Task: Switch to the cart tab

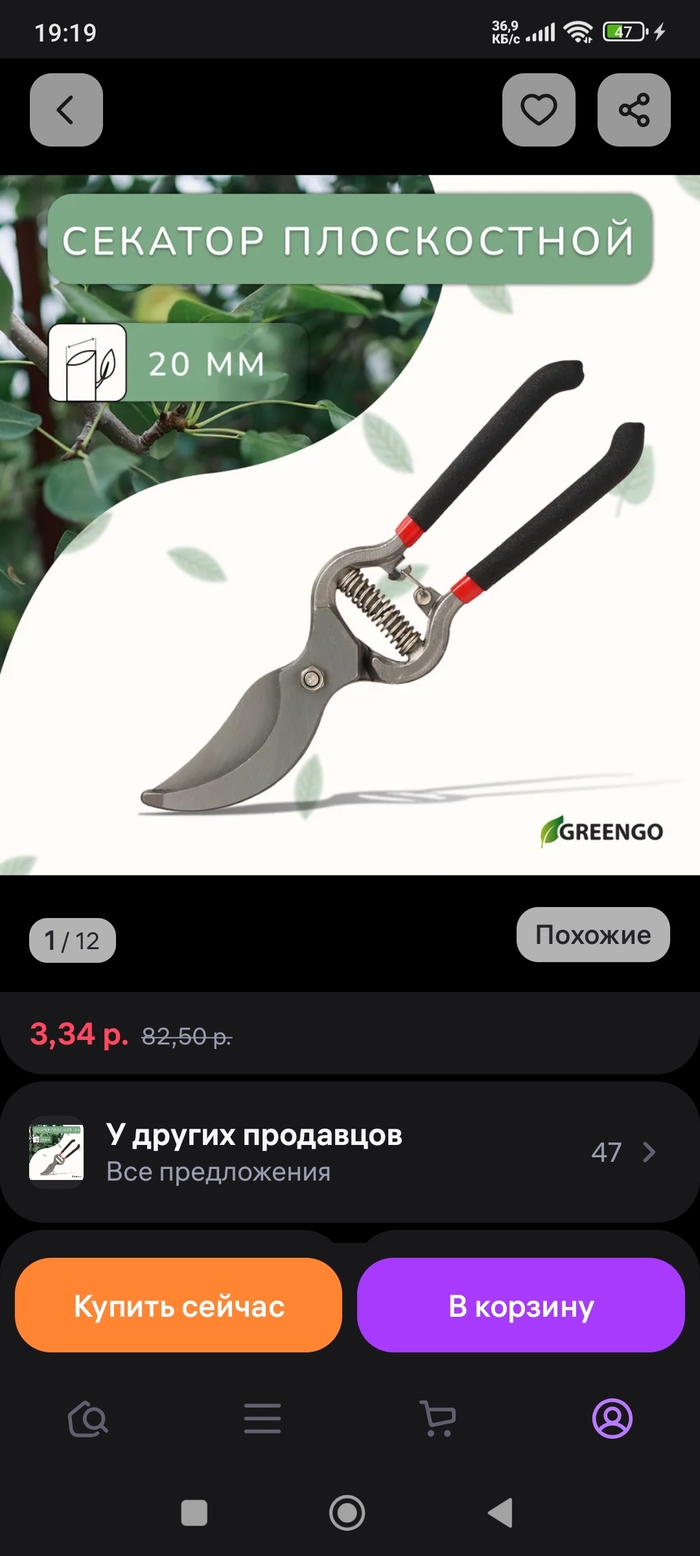Action: click(x=437, y=1418)
